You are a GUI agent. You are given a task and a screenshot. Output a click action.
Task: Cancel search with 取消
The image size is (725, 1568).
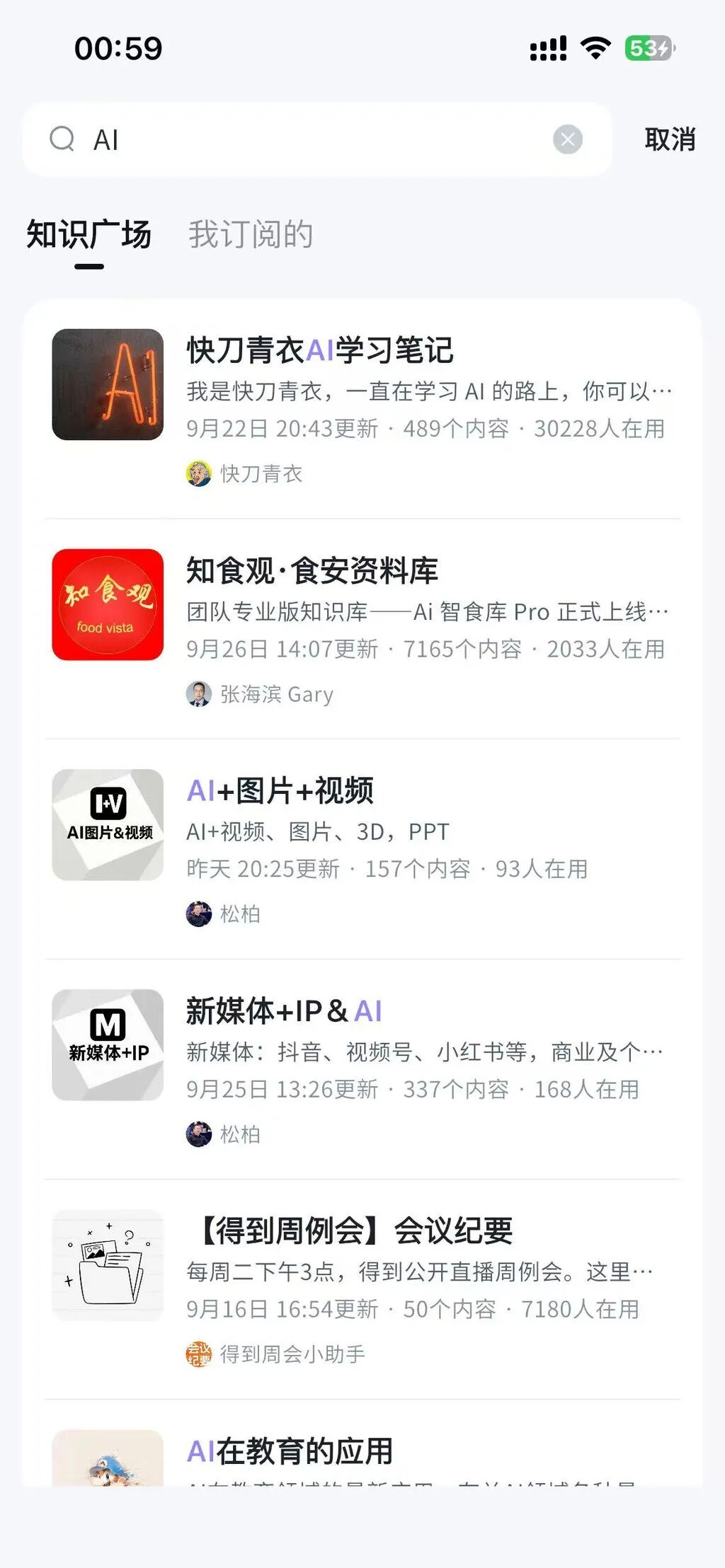(x=669, y=140)
